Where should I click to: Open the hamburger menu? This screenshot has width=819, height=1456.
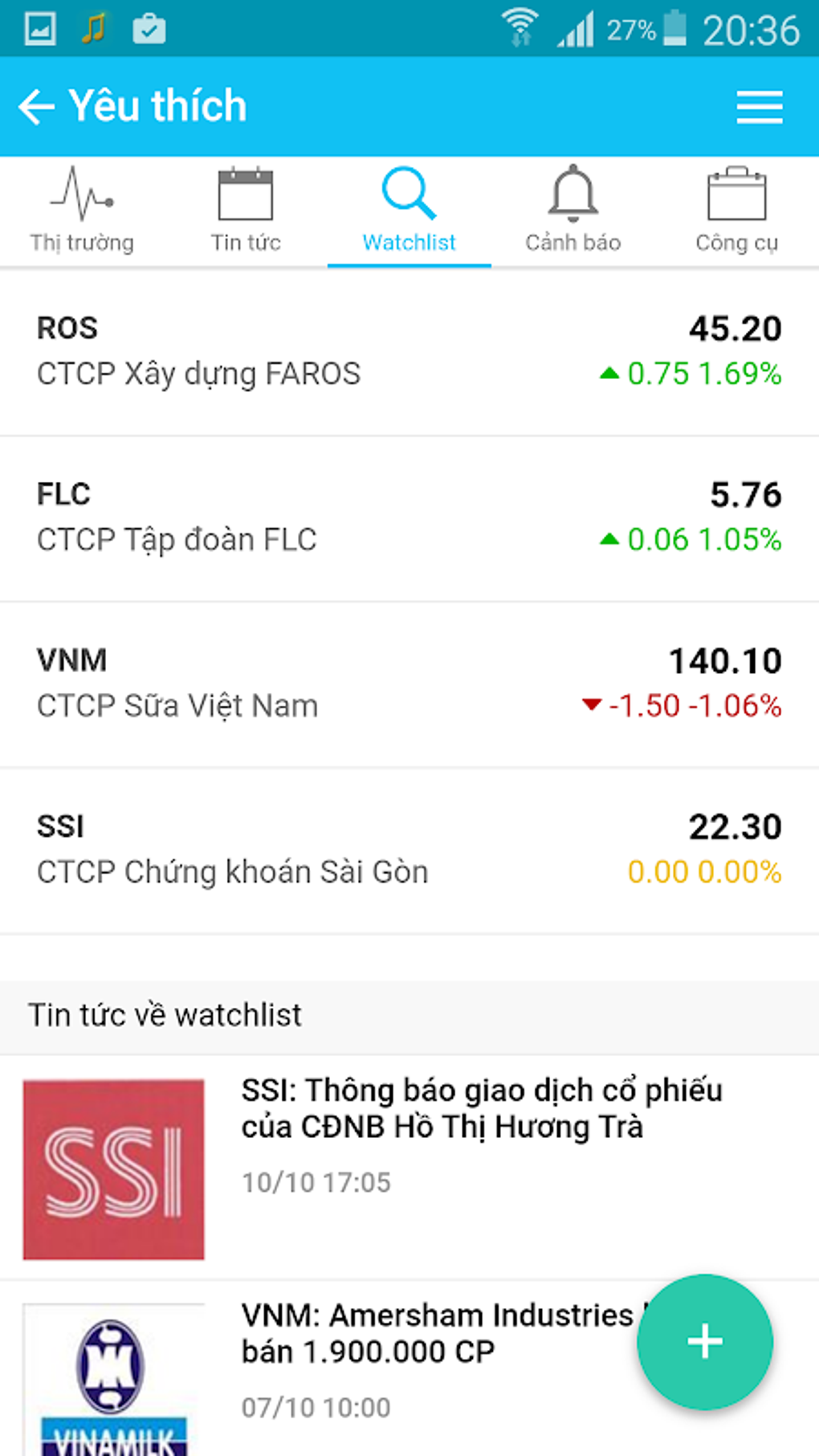(x=759, y=107)
